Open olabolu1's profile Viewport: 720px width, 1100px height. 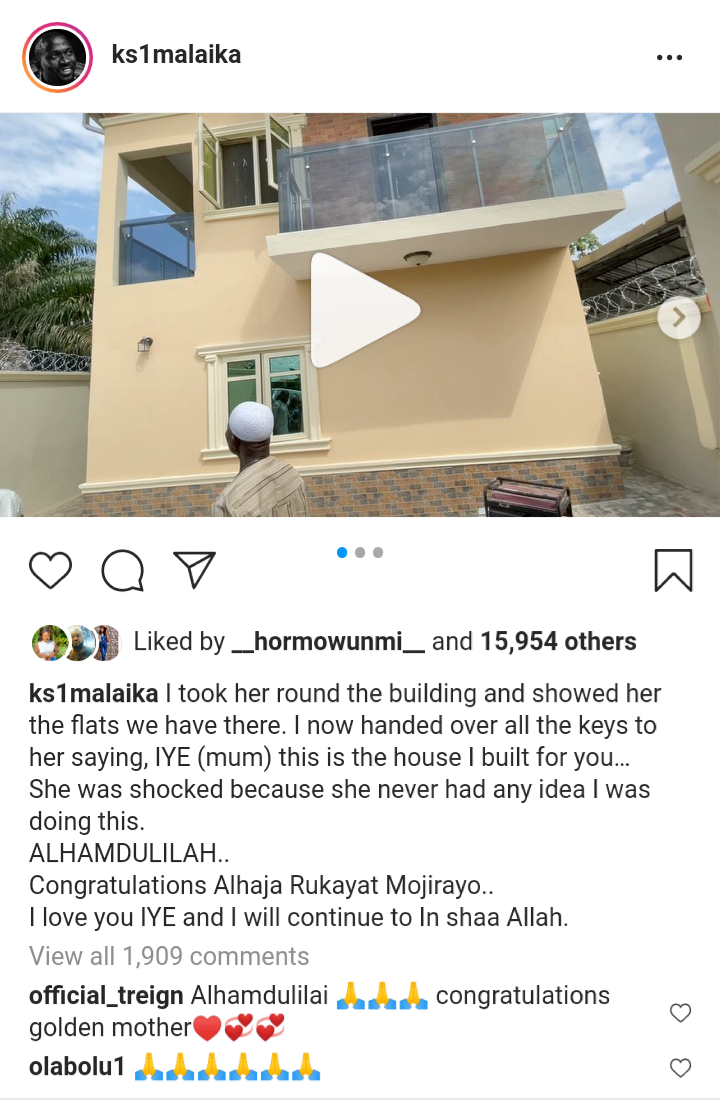coord(77,1067)
